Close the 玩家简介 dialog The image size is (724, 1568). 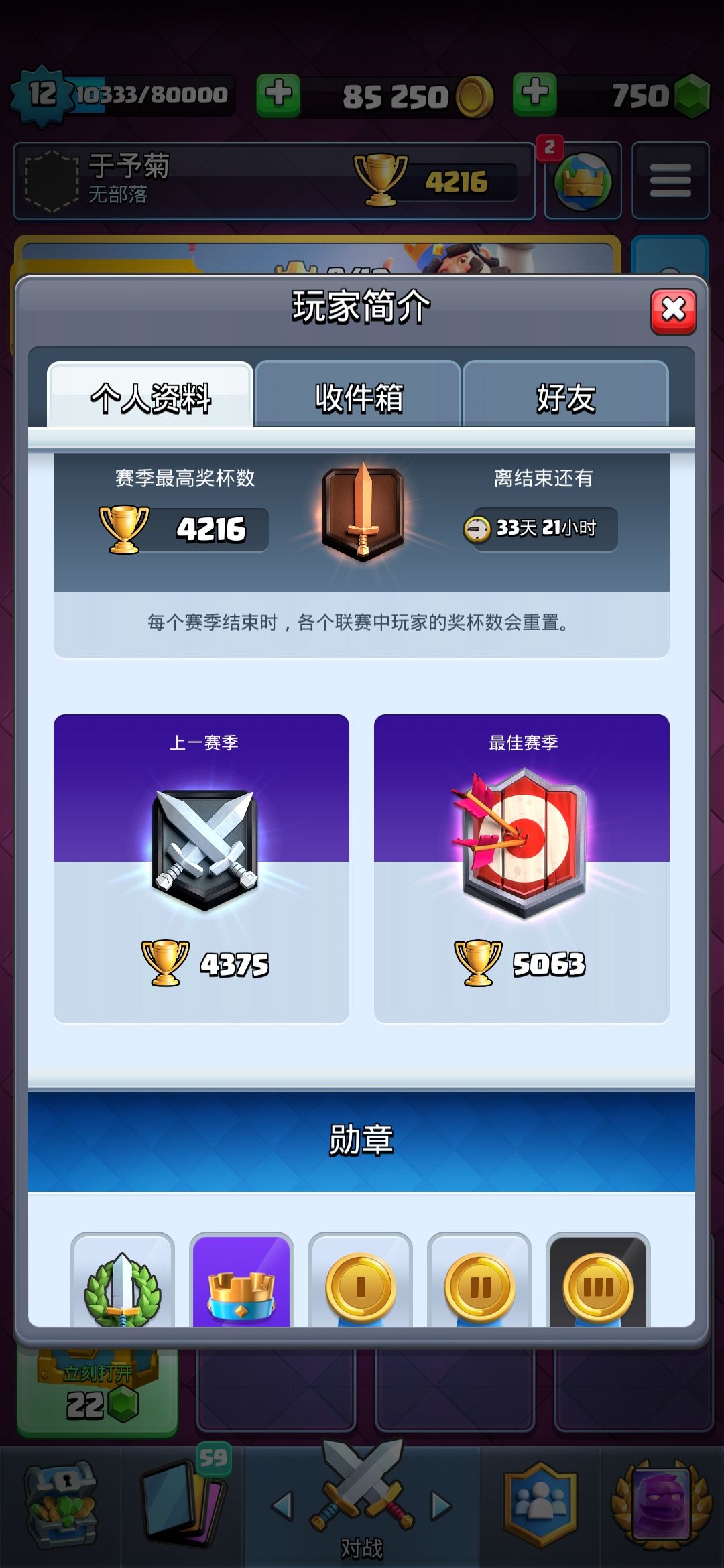coord(673,312)
